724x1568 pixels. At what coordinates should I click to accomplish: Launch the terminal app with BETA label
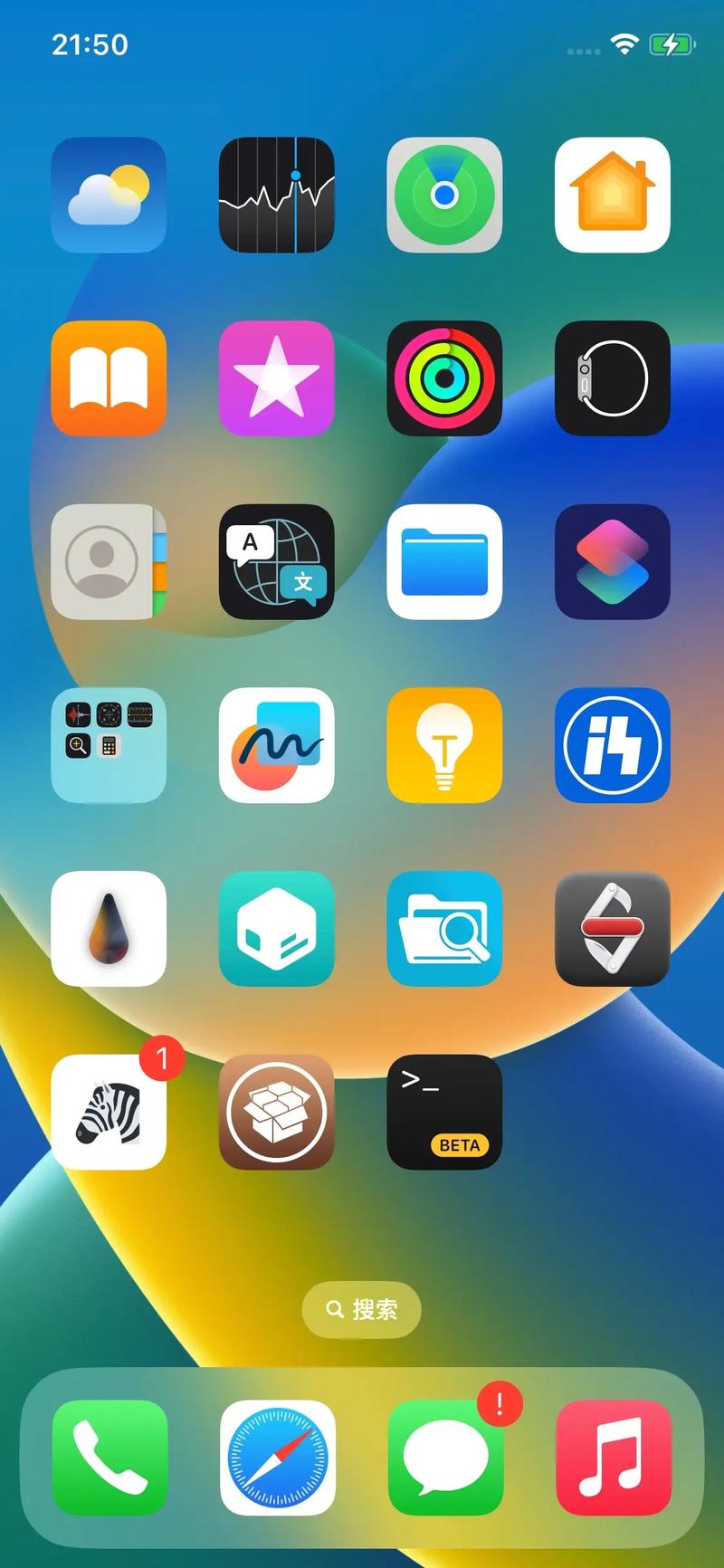444,1112
